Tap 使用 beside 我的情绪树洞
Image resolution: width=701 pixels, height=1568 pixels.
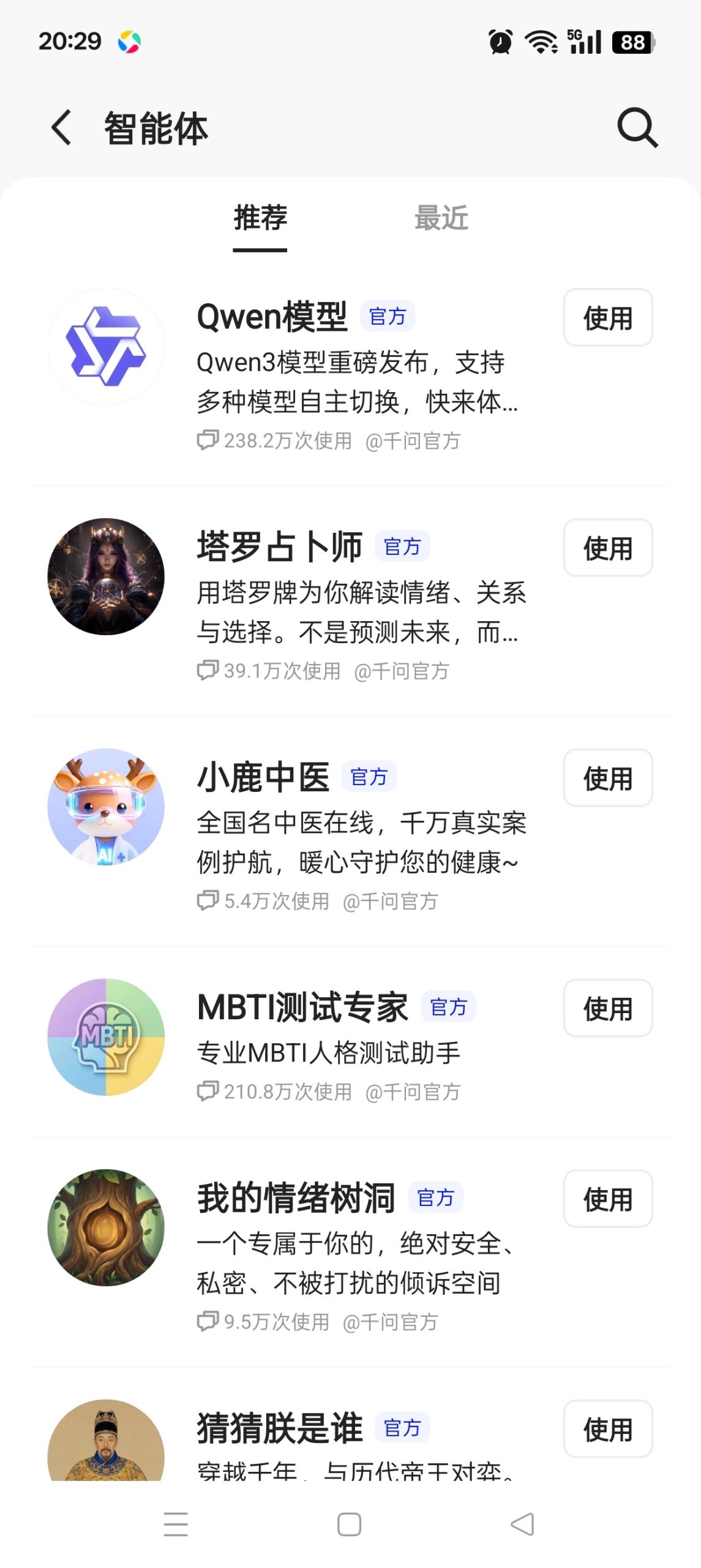607,1199
